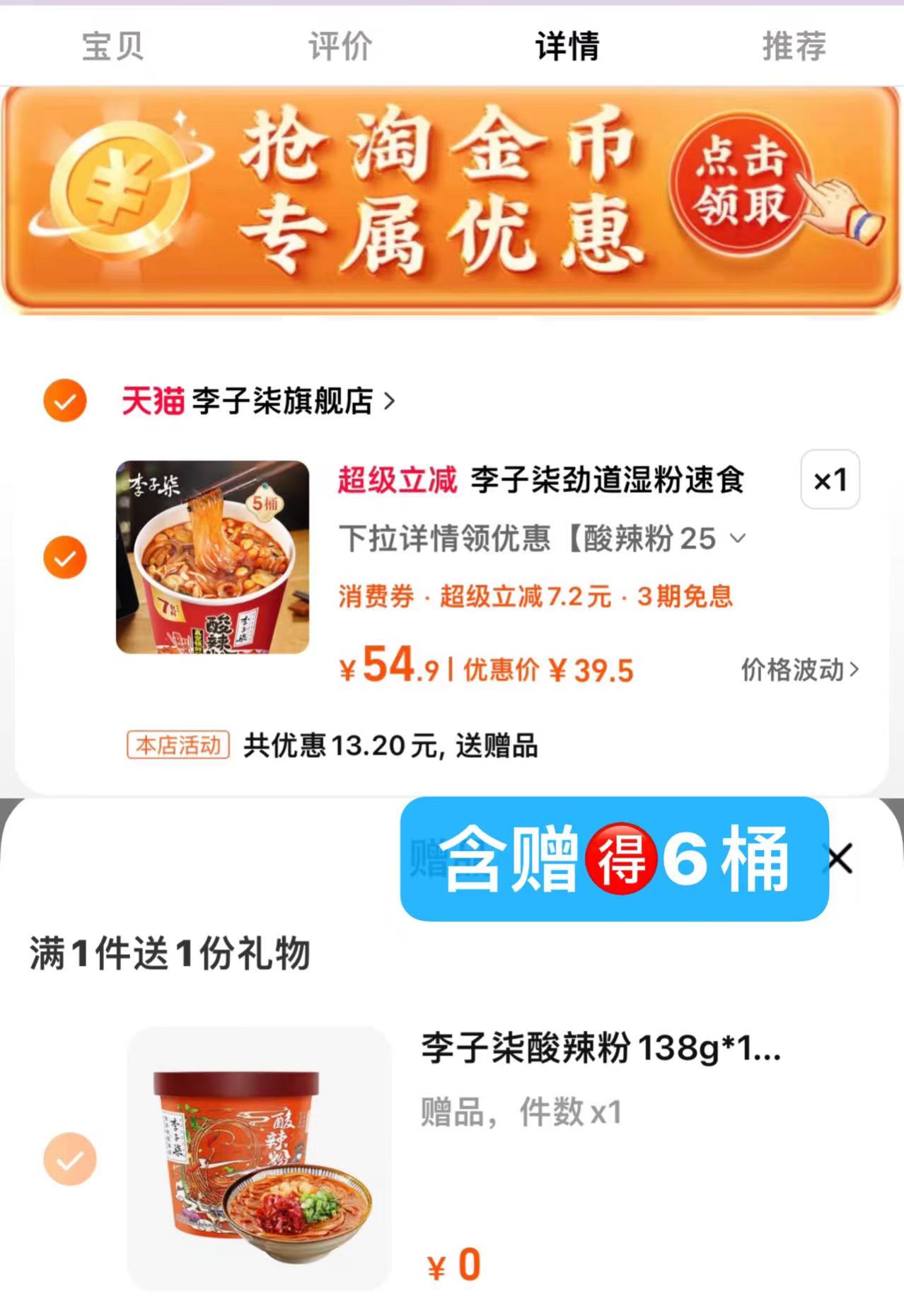This screenshot has width=904, height=1316.
Task: Deselect the 酸辣粉 product checkmark
Action: (x=64, y=558)
